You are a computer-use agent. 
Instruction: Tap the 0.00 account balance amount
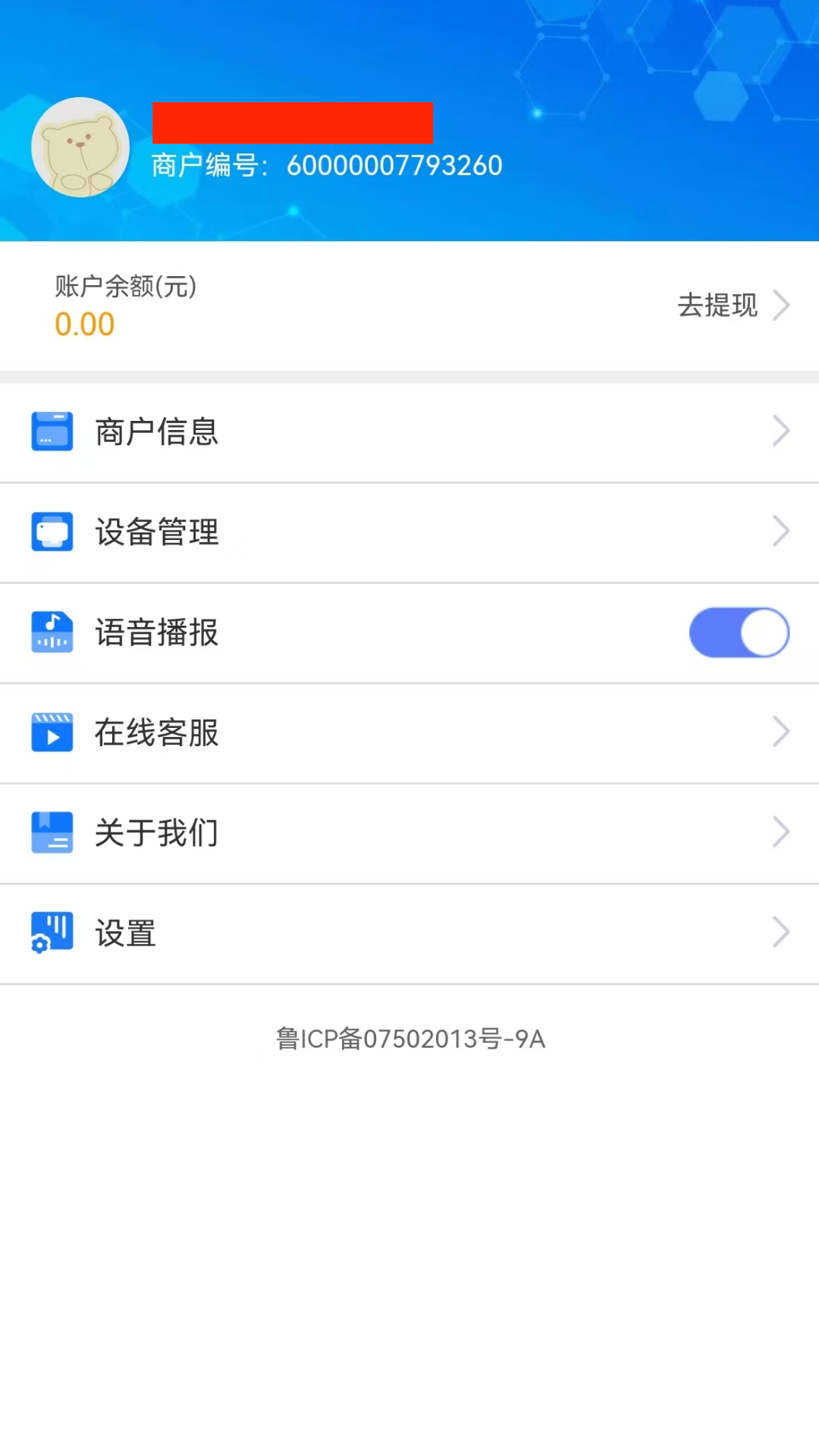85,324
